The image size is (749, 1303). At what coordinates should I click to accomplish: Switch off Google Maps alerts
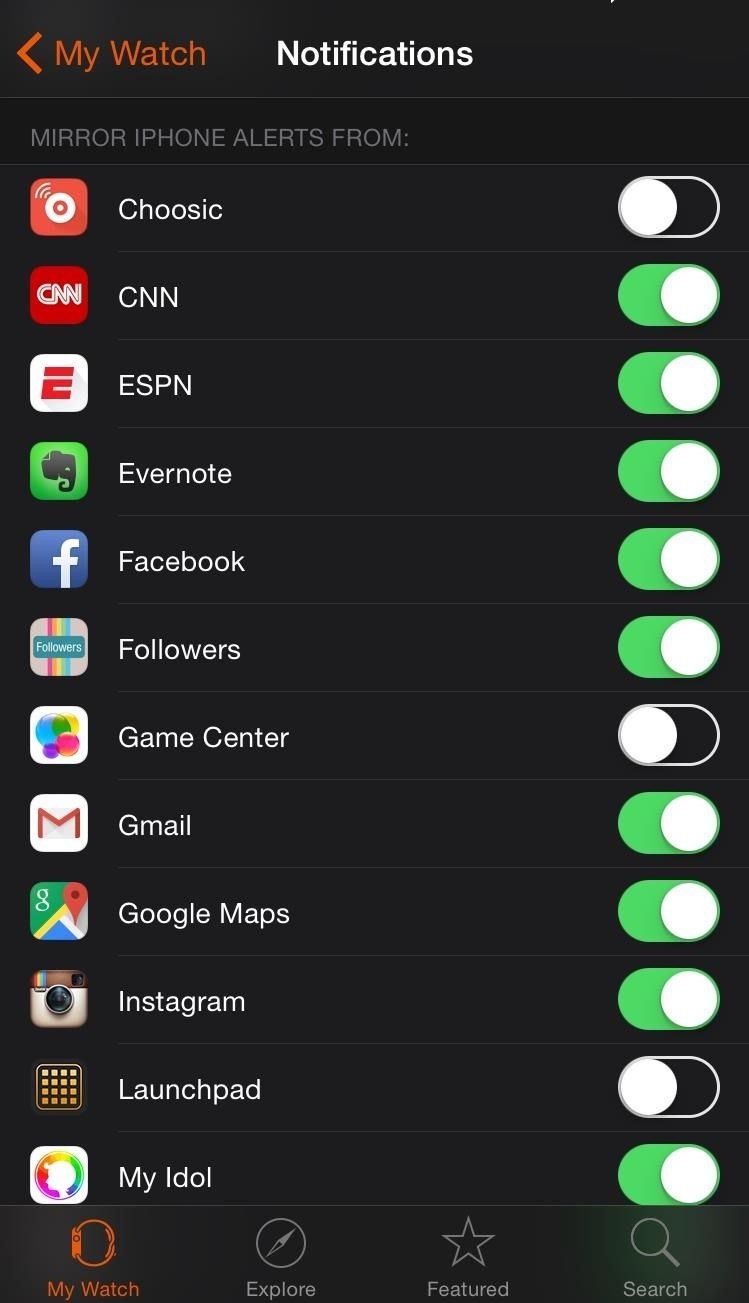click(x=668, y=912)
